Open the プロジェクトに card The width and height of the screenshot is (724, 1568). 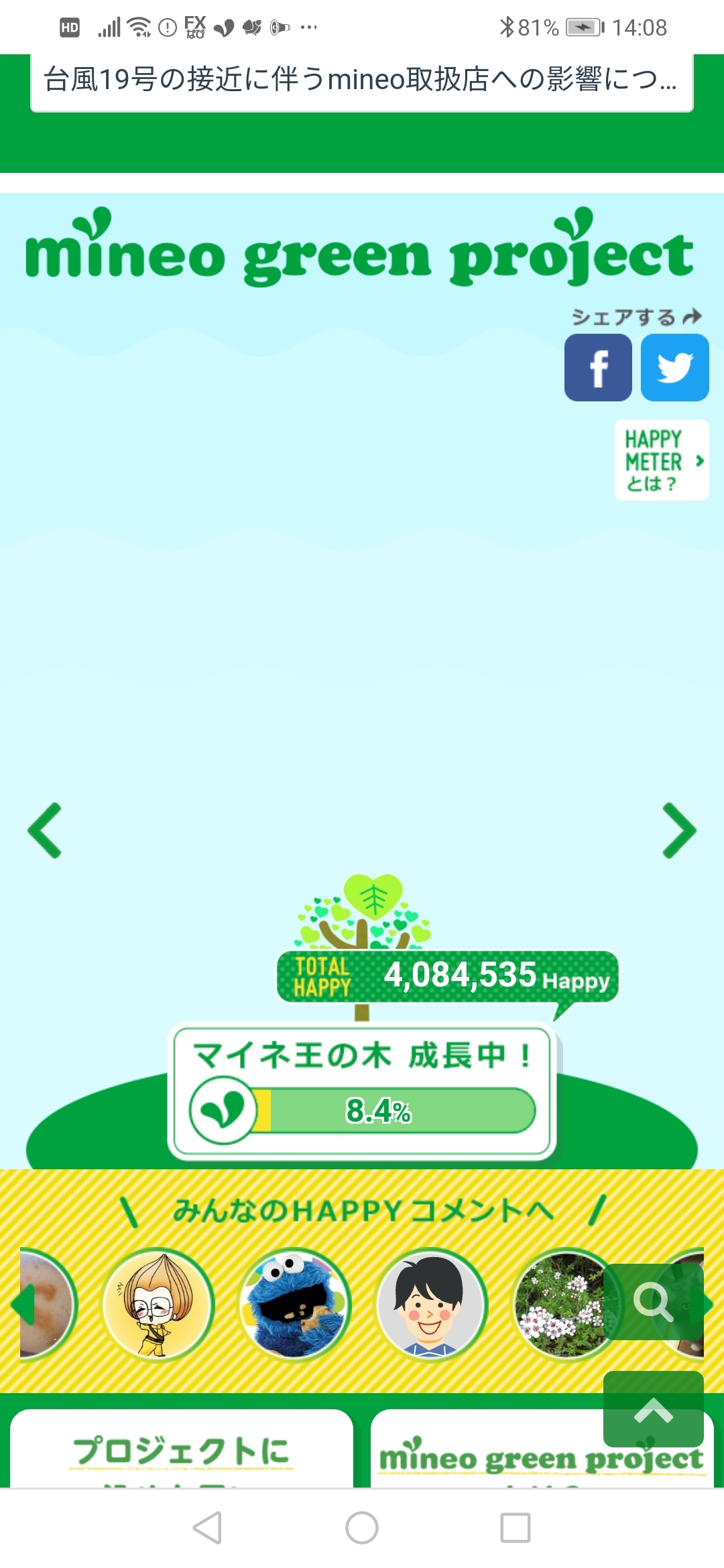181,1451
